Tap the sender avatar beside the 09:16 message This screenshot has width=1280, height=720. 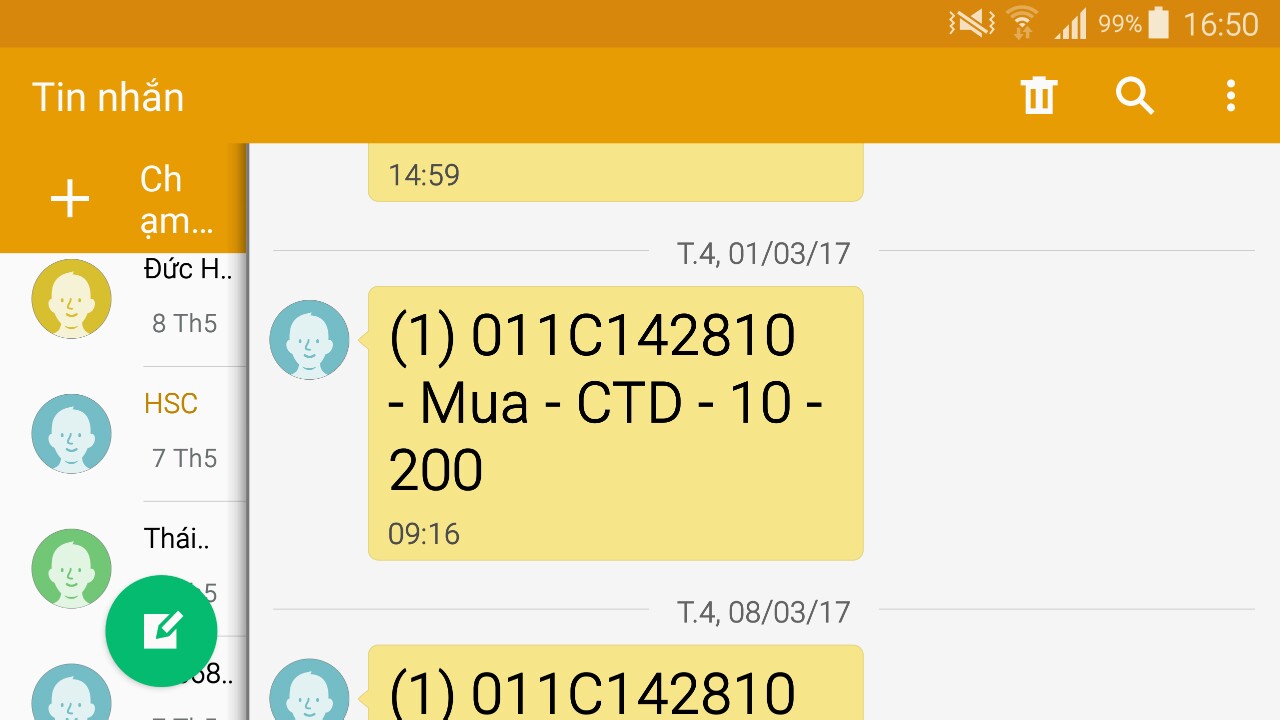tap(309, 340)
